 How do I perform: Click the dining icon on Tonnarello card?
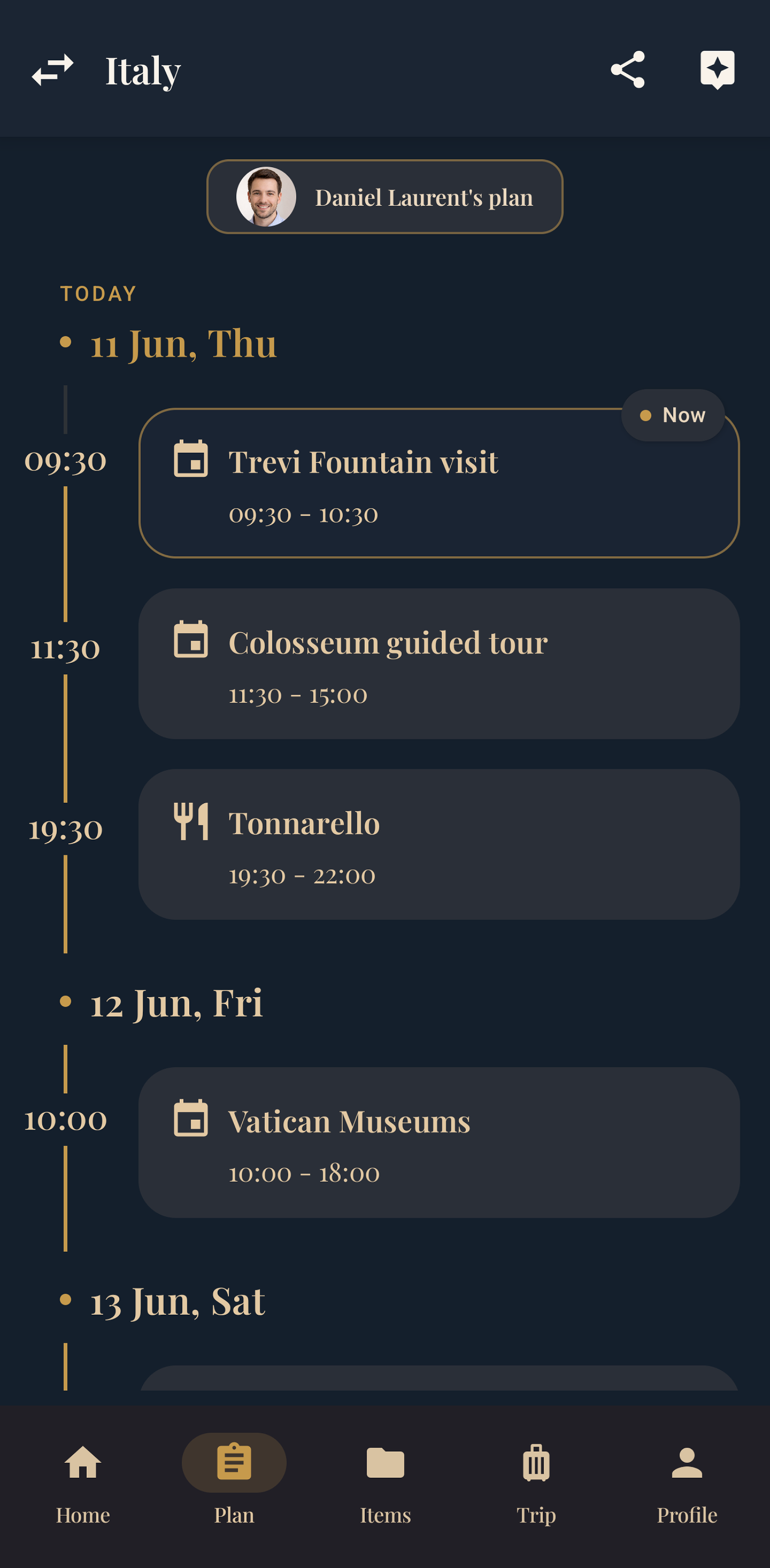[x=191, y=823]
